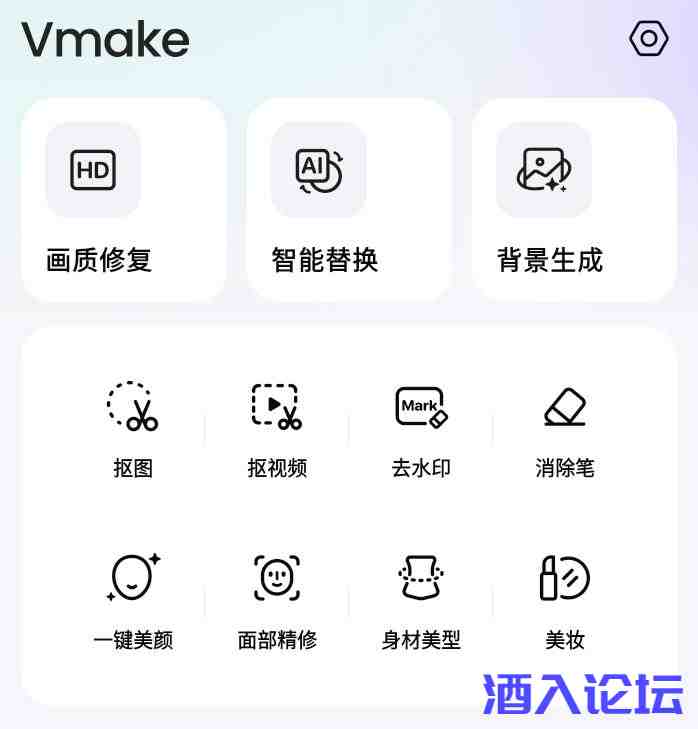
Task: Open the 背景生成 card
Action: pyautogui.click(x=574, y=199)
